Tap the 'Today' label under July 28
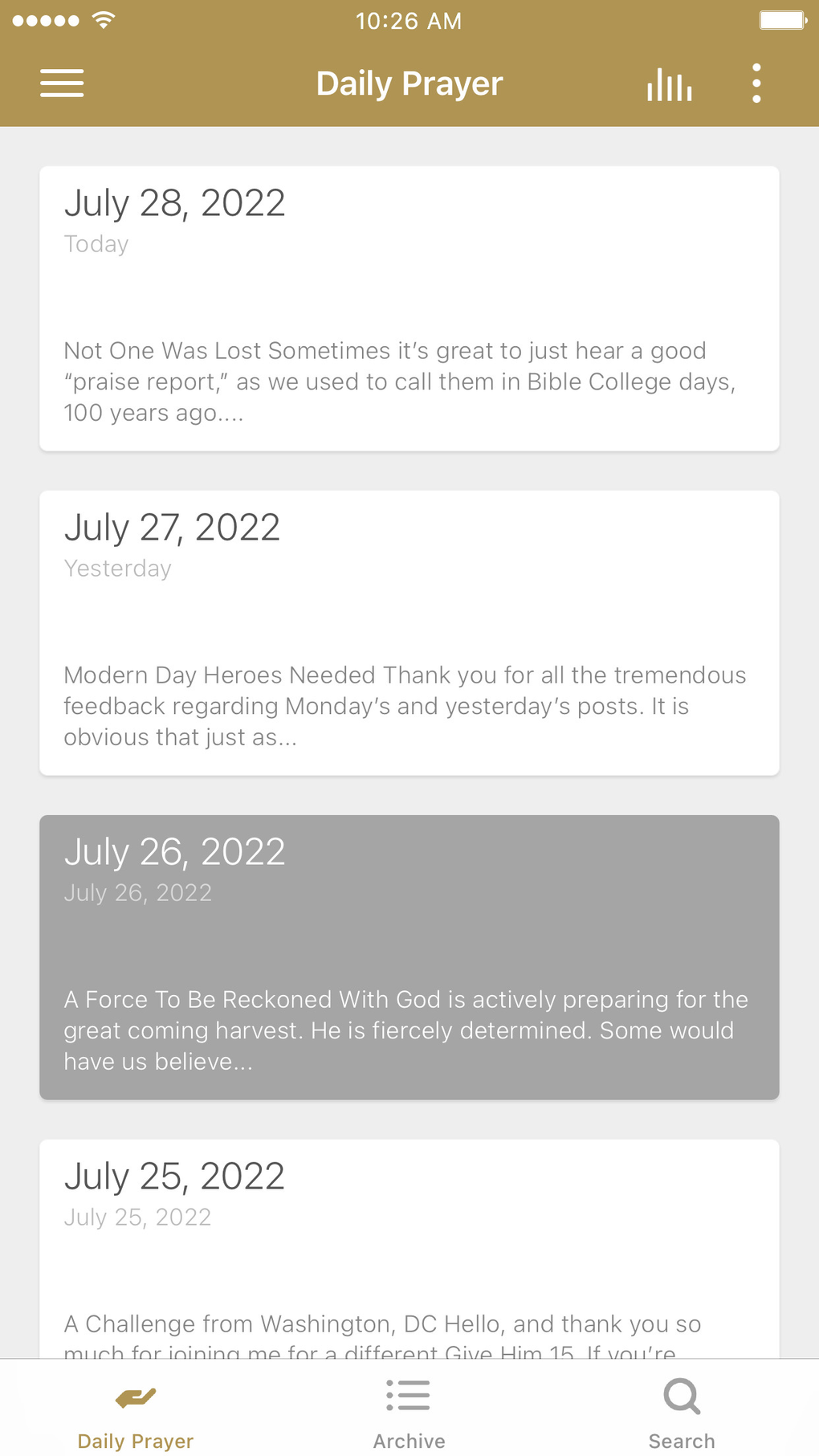The height and width of the screenshot is (1456, 819). [96, 243]
